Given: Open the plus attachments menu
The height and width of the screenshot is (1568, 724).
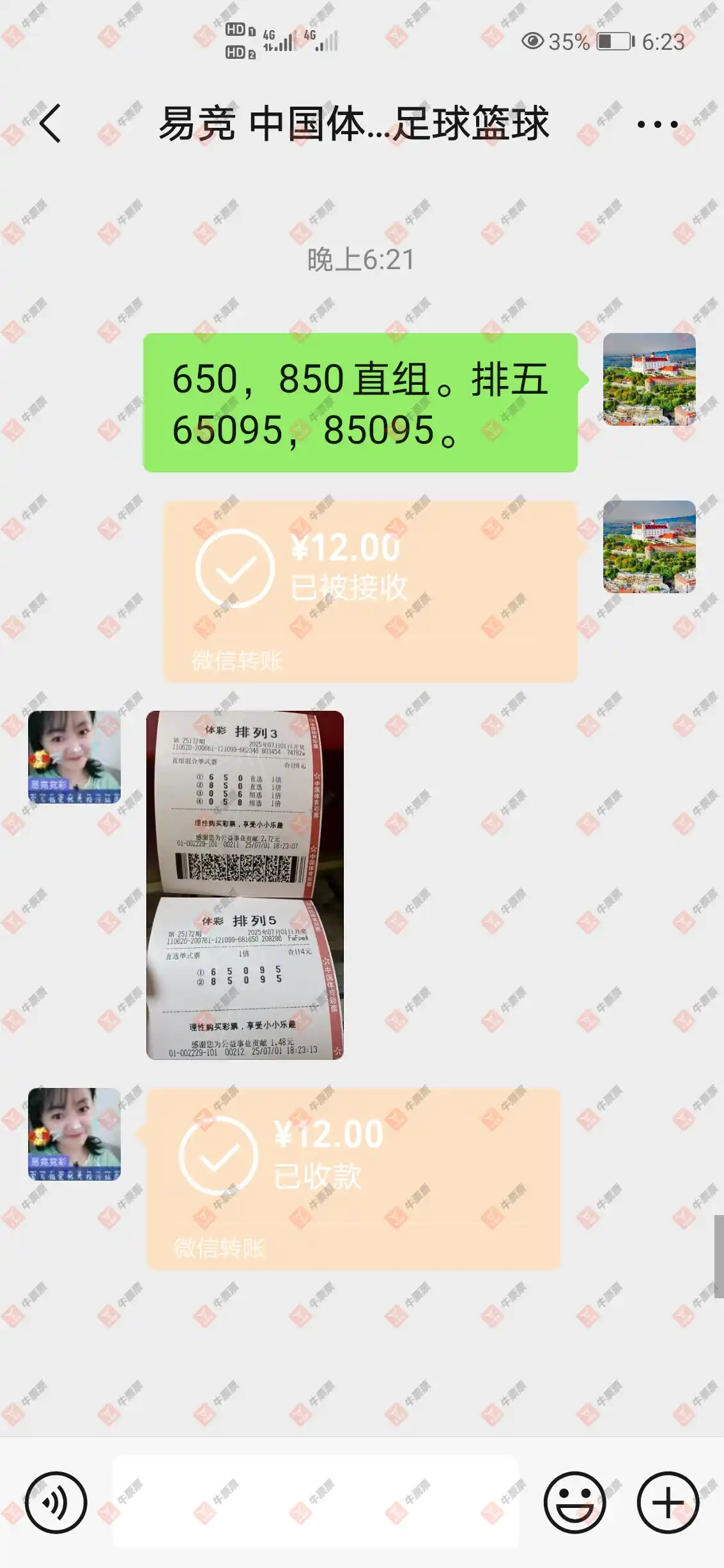Looking at the screenshot, I should point(668,1502).
